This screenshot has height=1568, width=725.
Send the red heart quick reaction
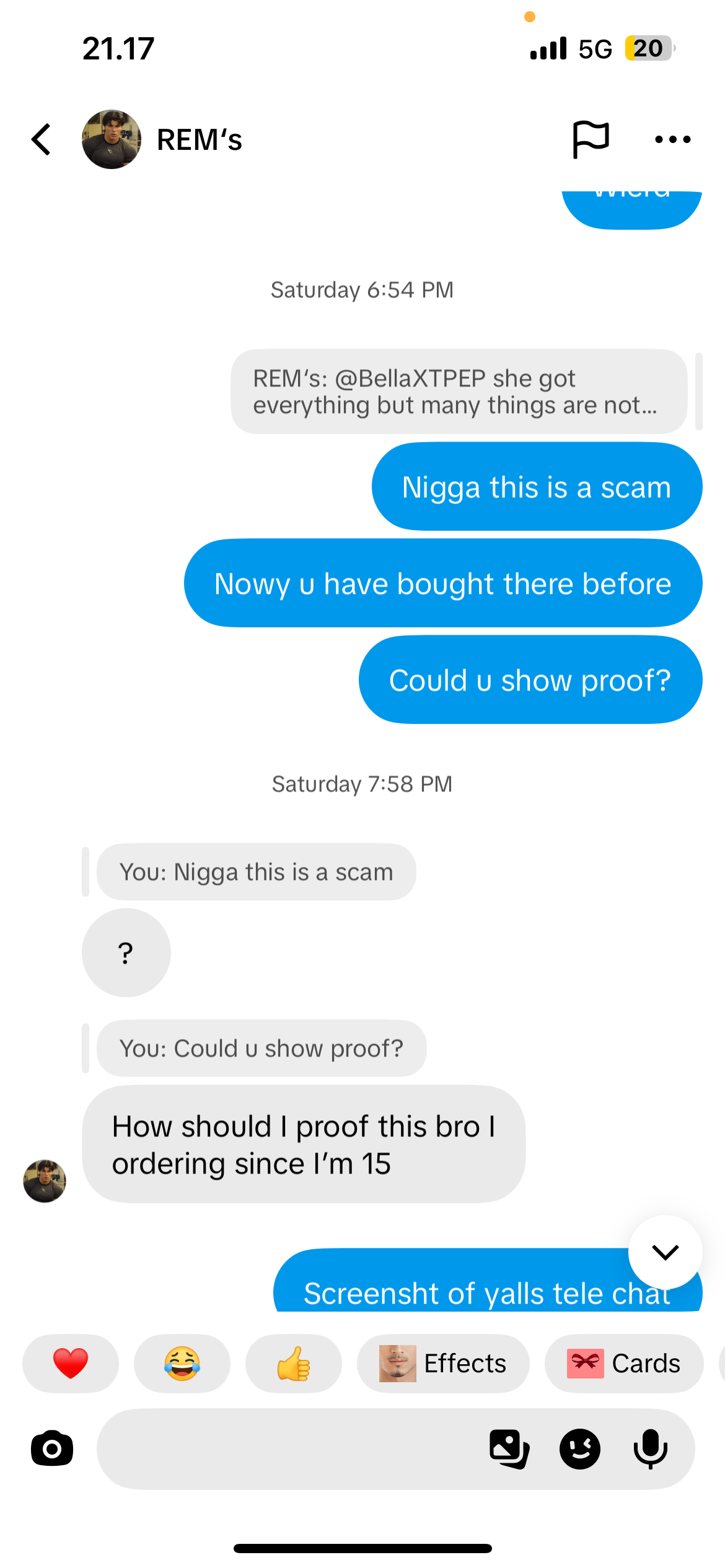71,1364
